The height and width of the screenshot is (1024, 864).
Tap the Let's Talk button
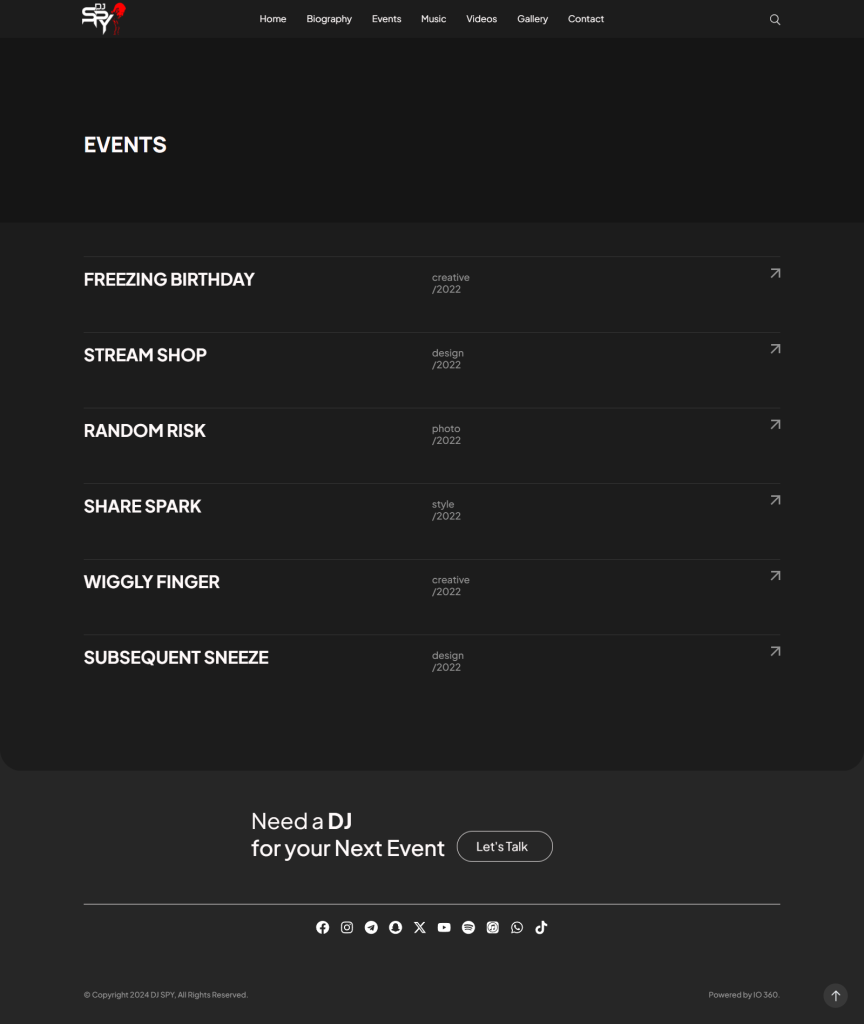click(x=504, y=846)
